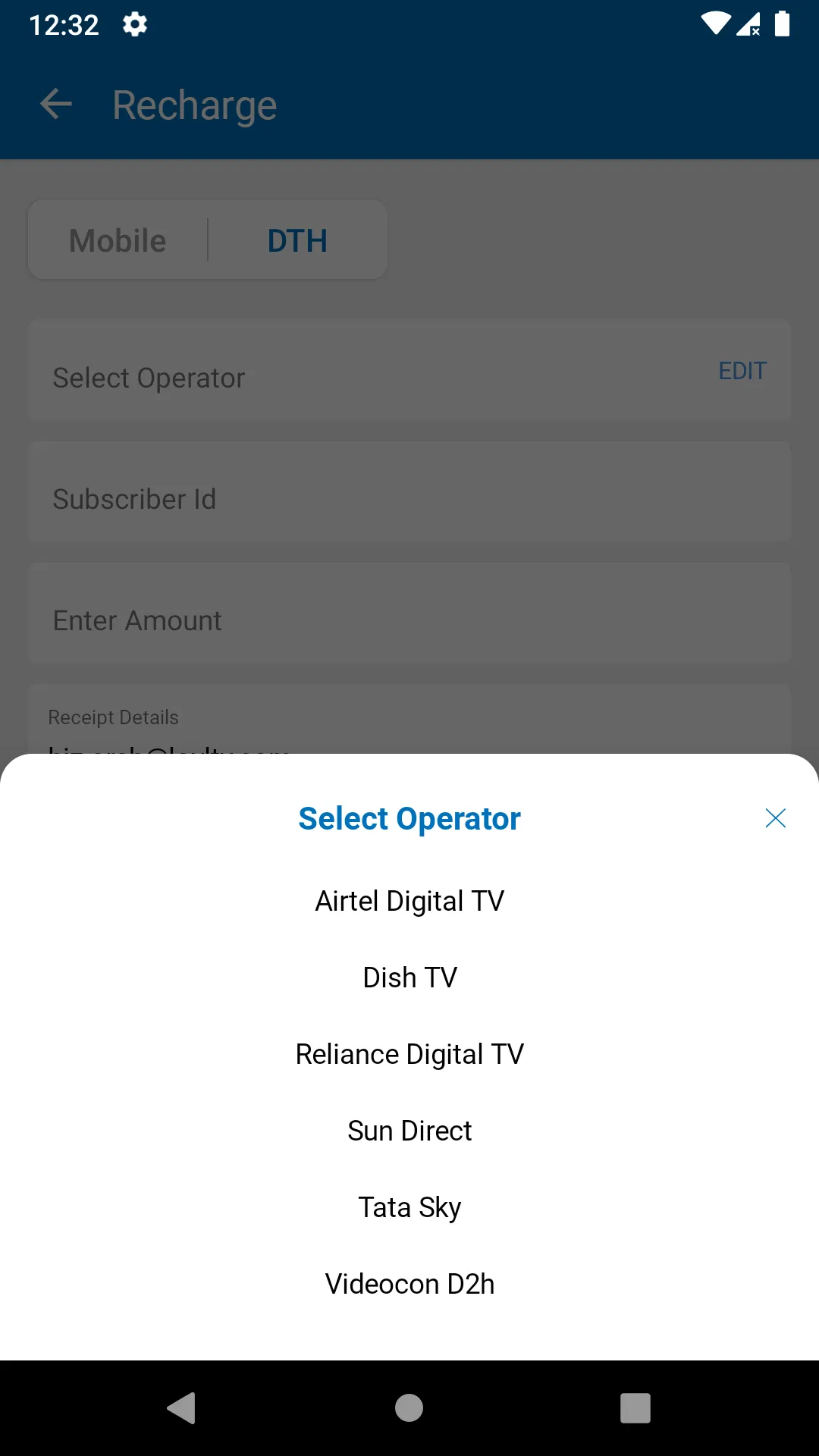Image resolution: width=819 pixels, height=1456 pixels.
Task: Tap the back arrow in the Recharge header
Action: [x=55, y=104]
